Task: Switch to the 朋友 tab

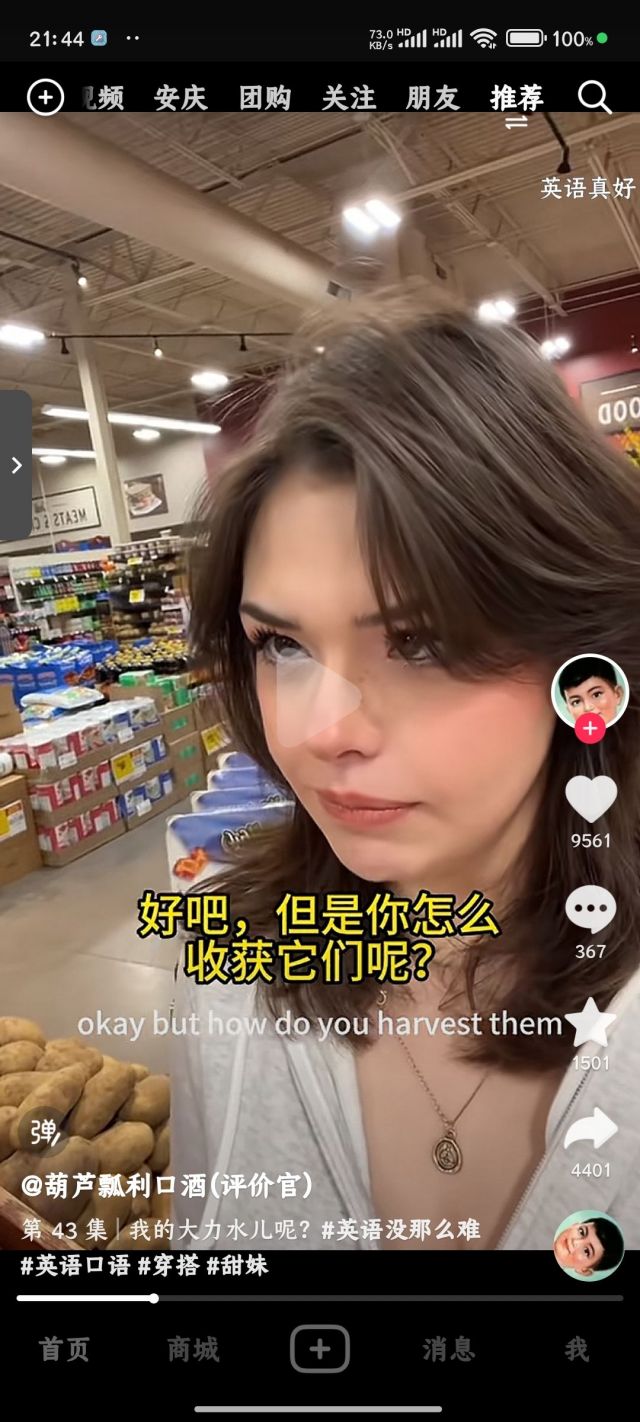Action: click(x=433, y=97)
